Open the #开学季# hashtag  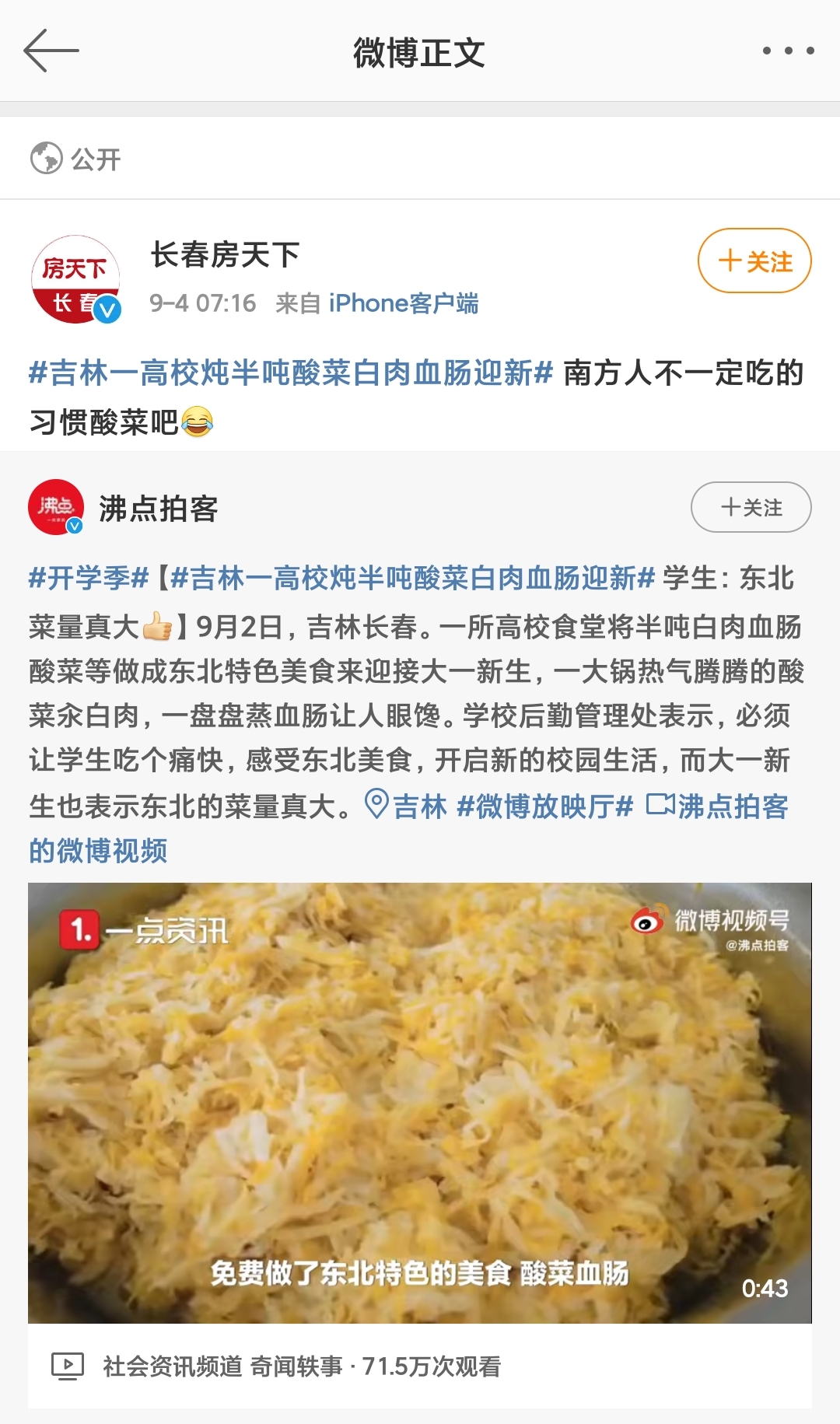pos(88,579)
